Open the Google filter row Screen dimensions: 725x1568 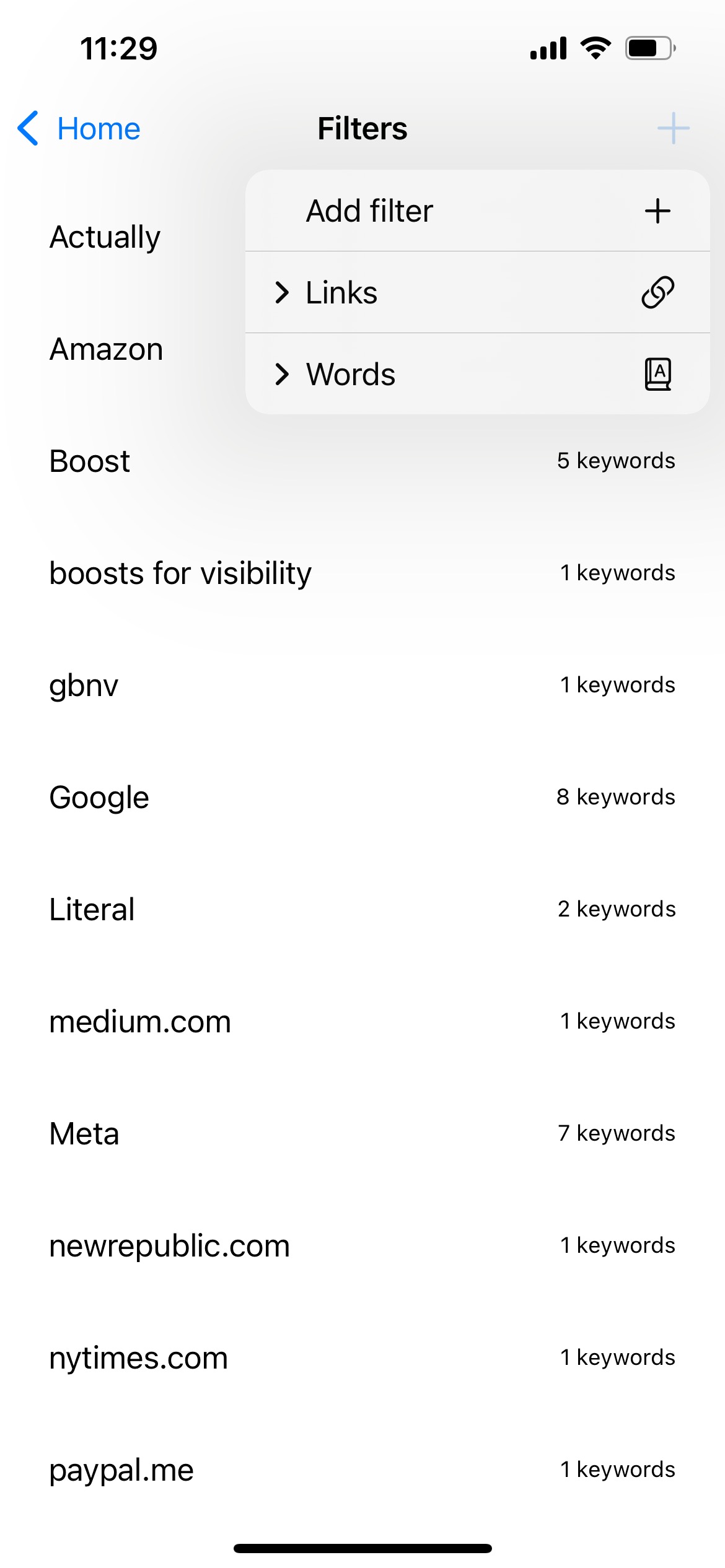362,798
